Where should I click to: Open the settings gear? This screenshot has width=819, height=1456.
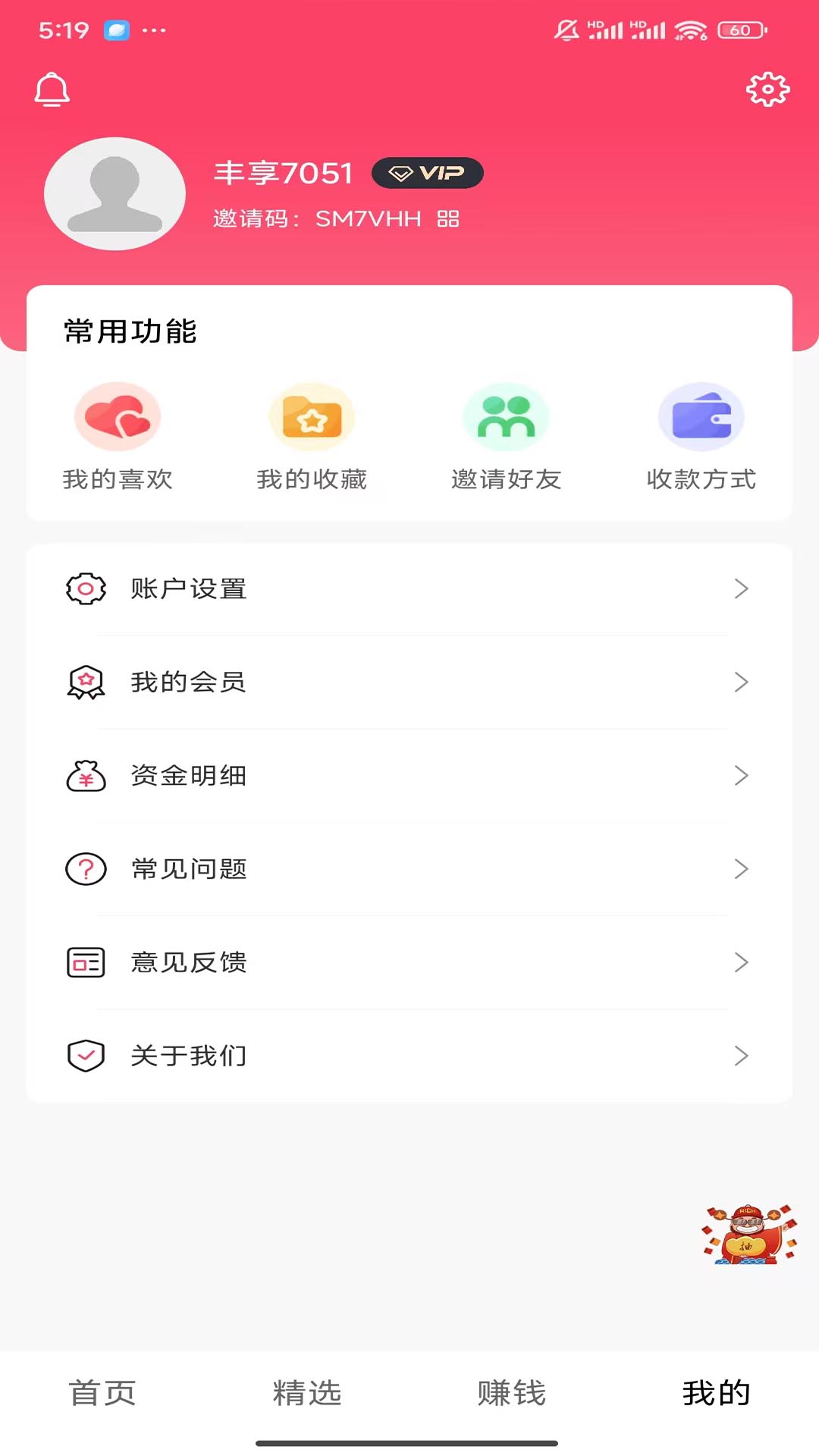[x=769, y=88]
